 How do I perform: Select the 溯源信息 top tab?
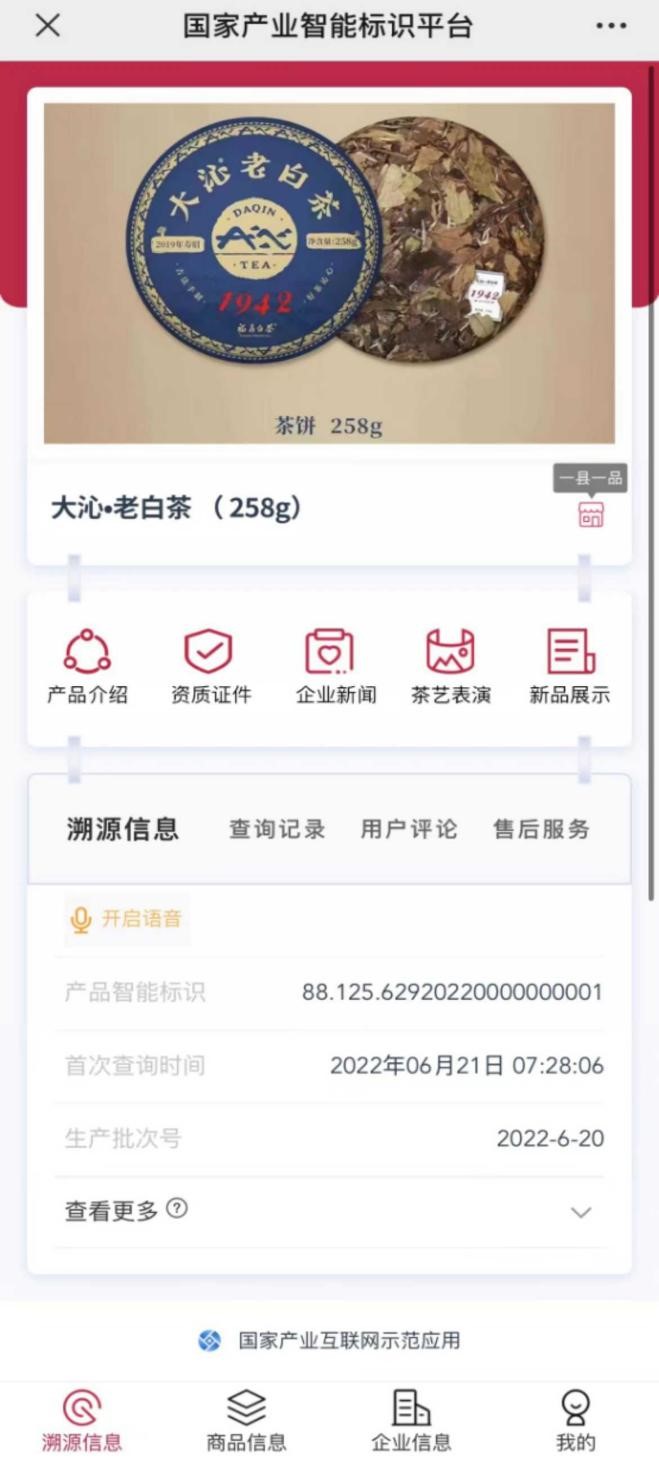coord(122,829)
